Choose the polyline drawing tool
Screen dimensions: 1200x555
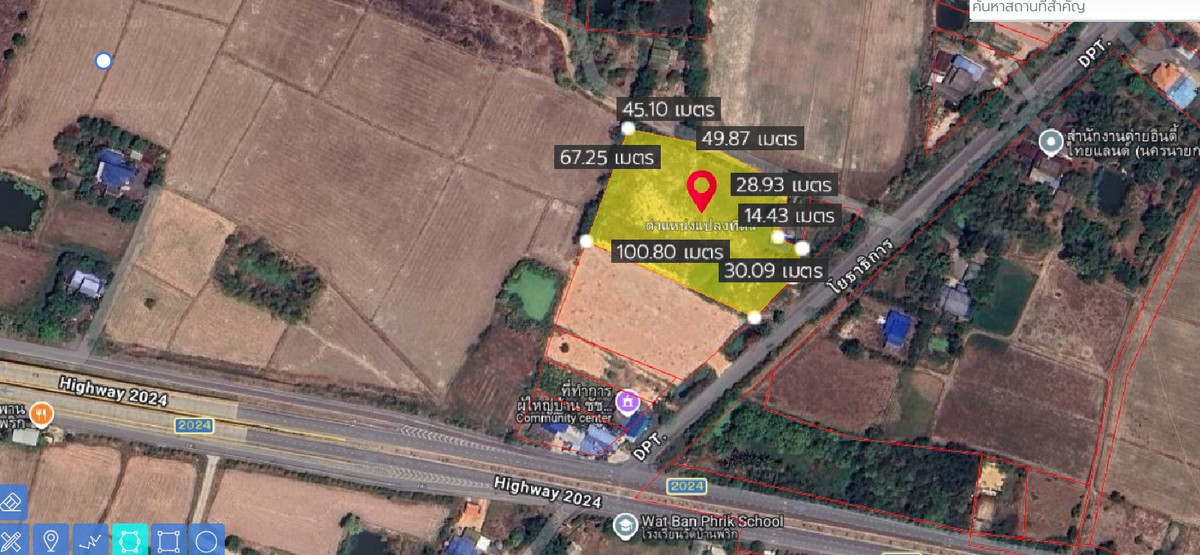90,540
